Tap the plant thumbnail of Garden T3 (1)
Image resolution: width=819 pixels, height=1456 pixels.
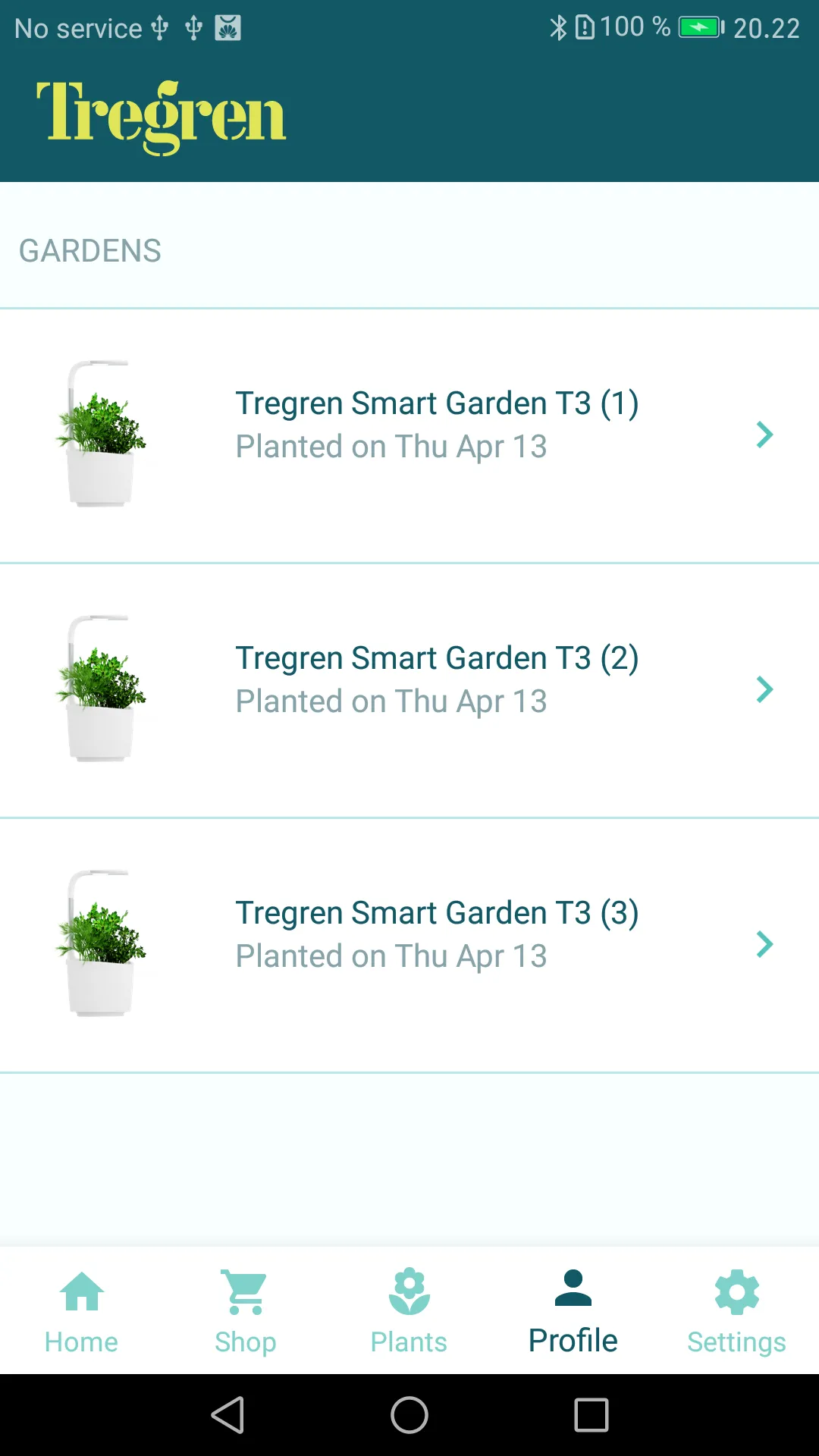[100, 434]
